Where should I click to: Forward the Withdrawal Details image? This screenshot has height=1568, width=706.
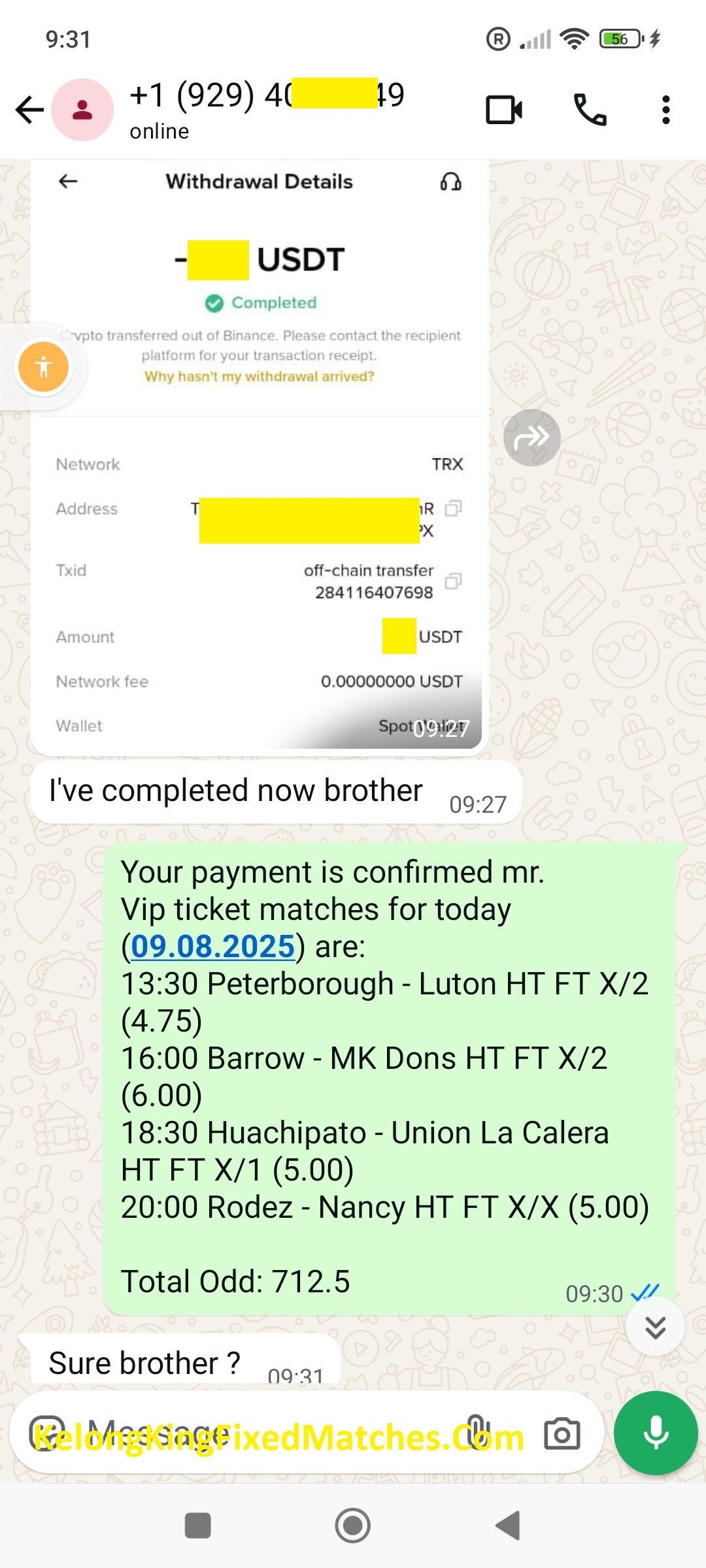click(531, 438)
